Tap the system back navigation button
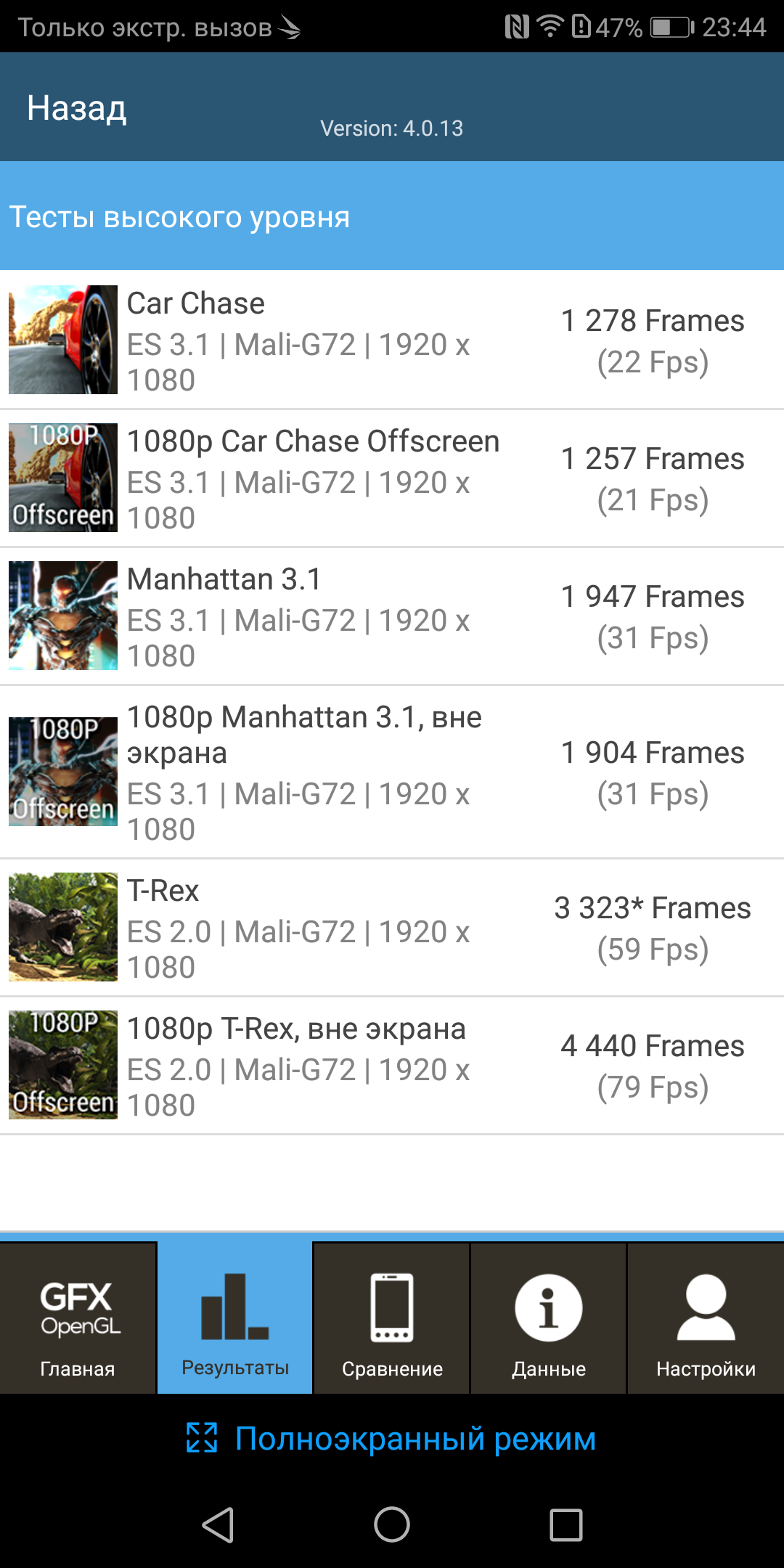The image size is (784, 1568). [218, 1524]
